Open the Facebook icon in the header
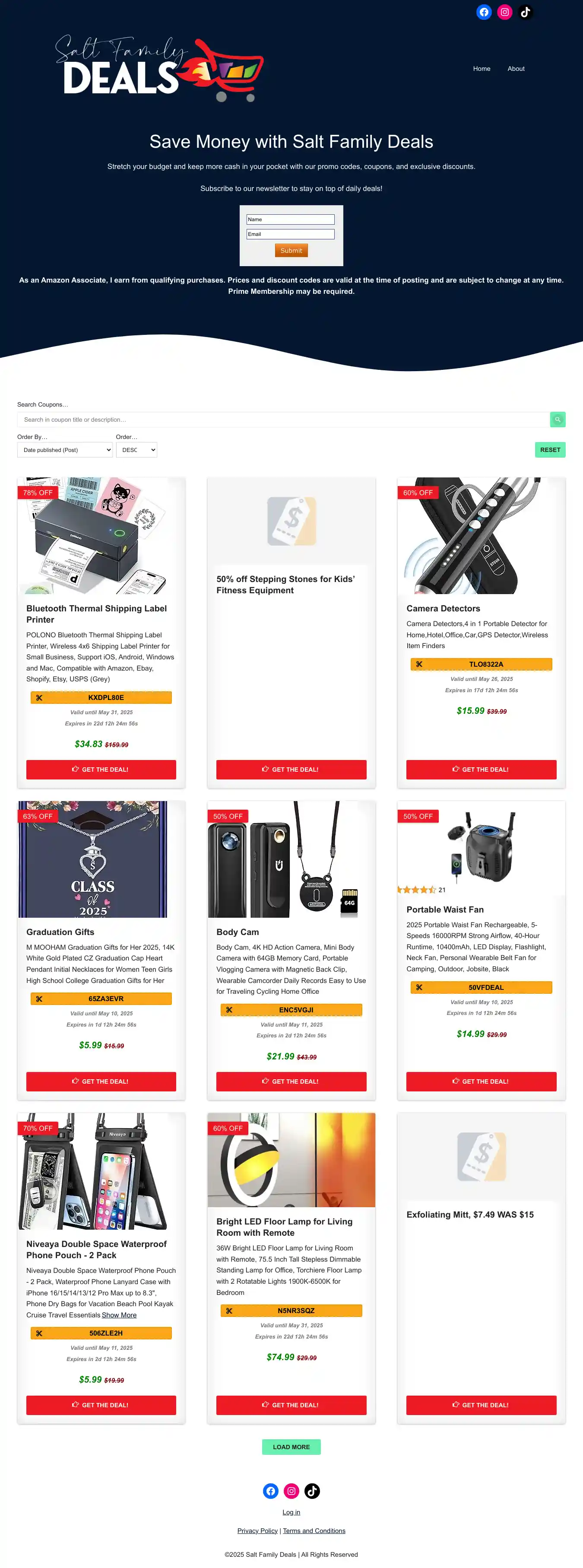Image resolution: width=583 pixels, height=1568 pixels. pos(484,12)
